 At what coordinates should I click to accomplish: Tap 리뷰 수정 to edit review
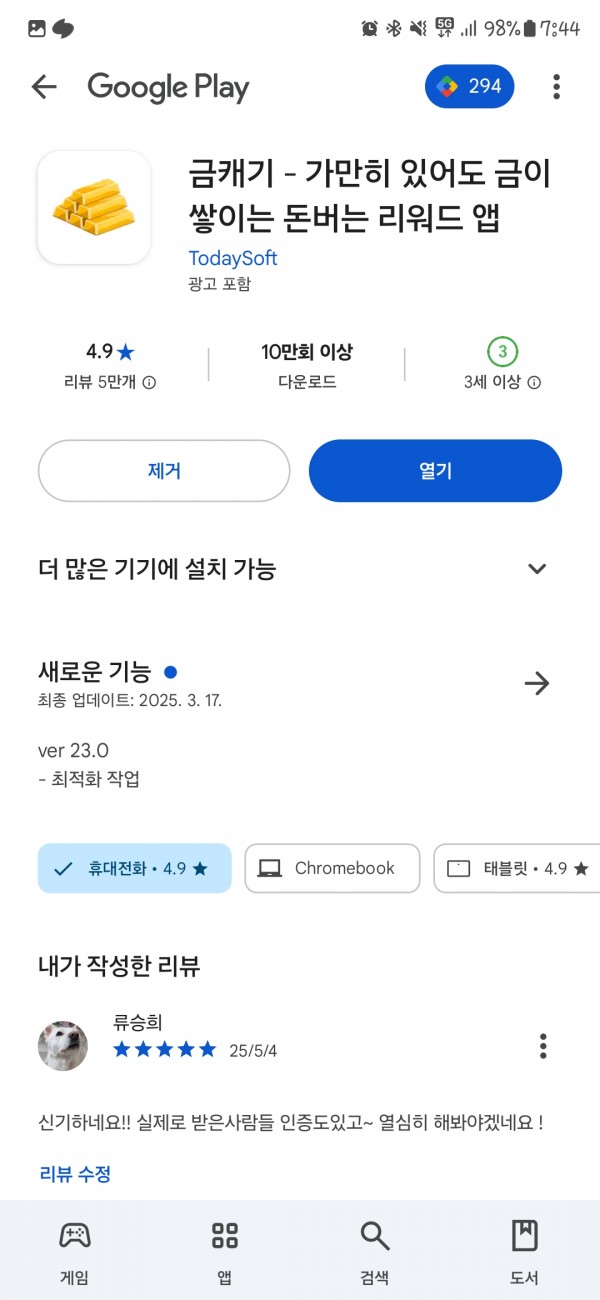point(75,1174)
